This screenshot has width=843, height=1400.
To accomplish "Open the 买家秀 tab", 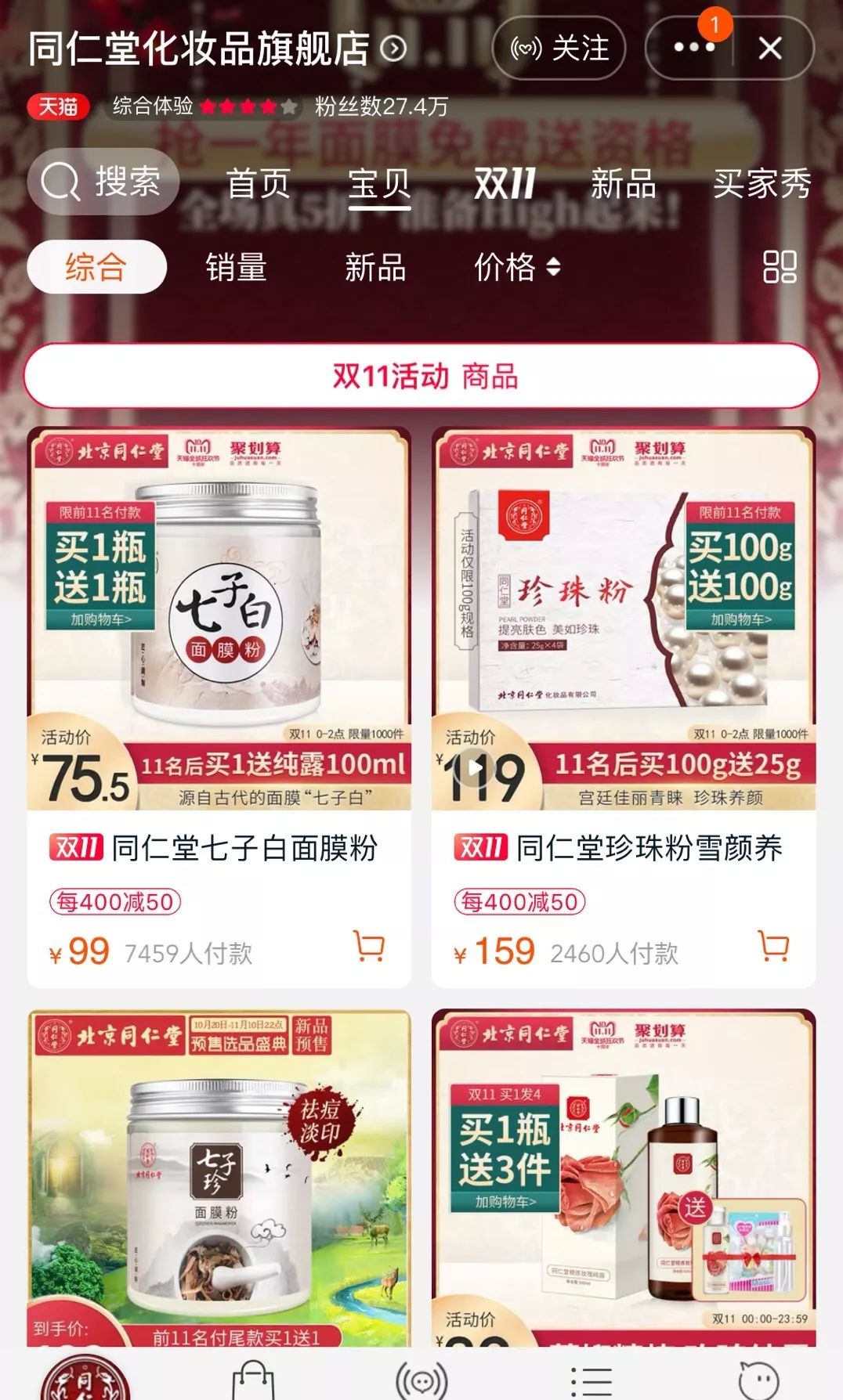I will click(x=761, y=184).
